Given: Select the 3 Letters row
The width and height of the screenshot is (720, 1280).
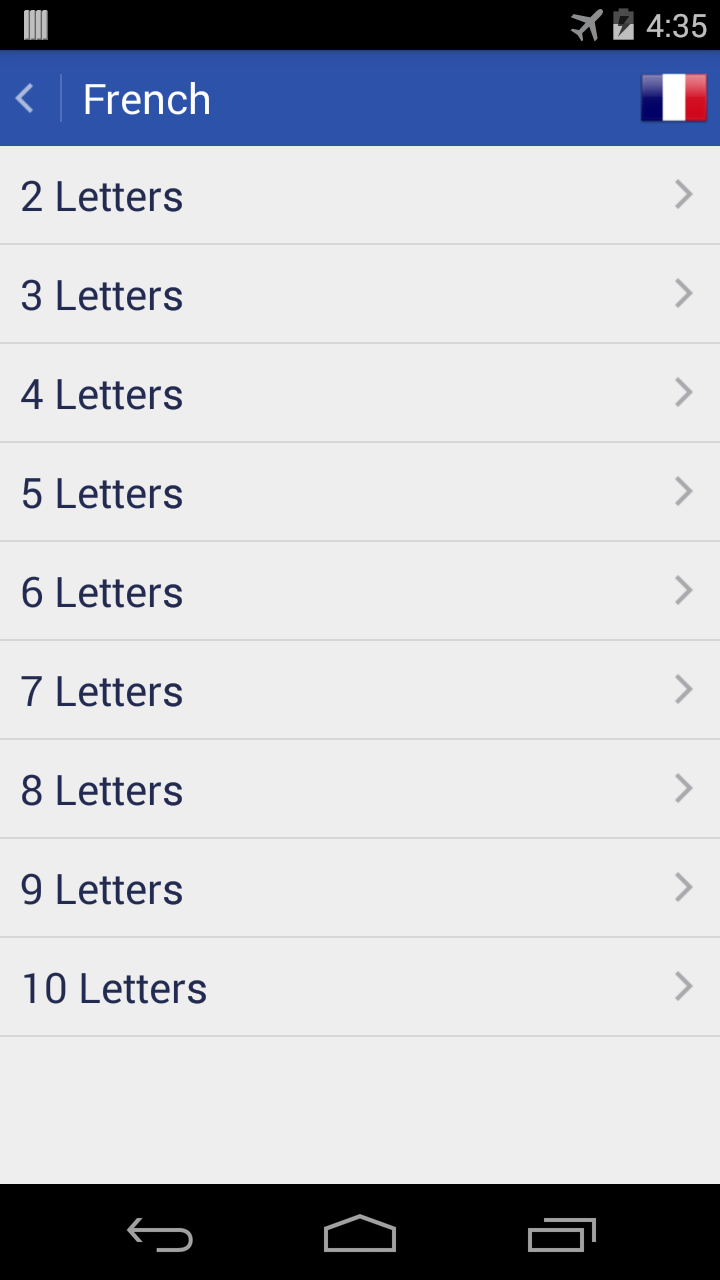Looking at the screenshot, I should coord(360,295).
